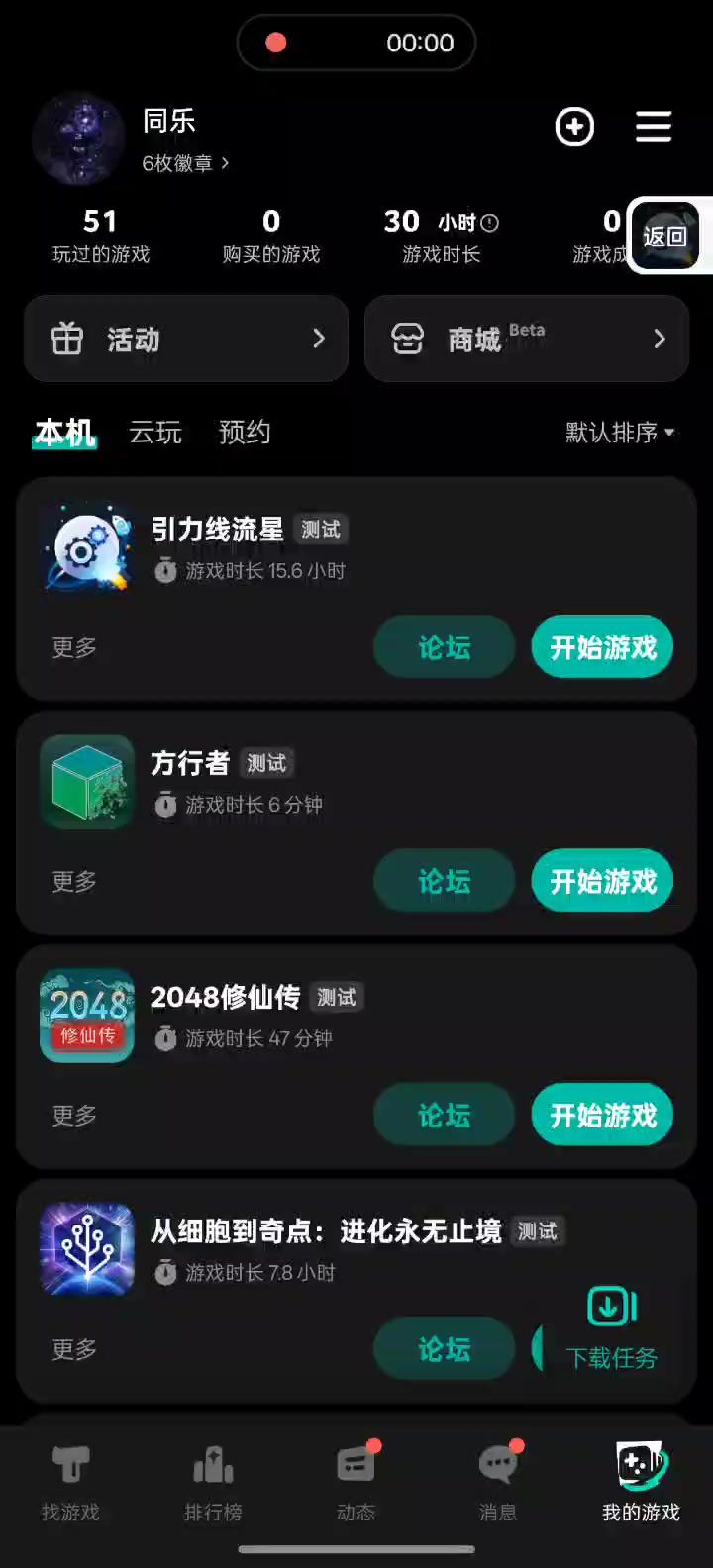Go to the 找游戏 tab
Screen dimensions: 713x1568
click(x=70, y=1482)
